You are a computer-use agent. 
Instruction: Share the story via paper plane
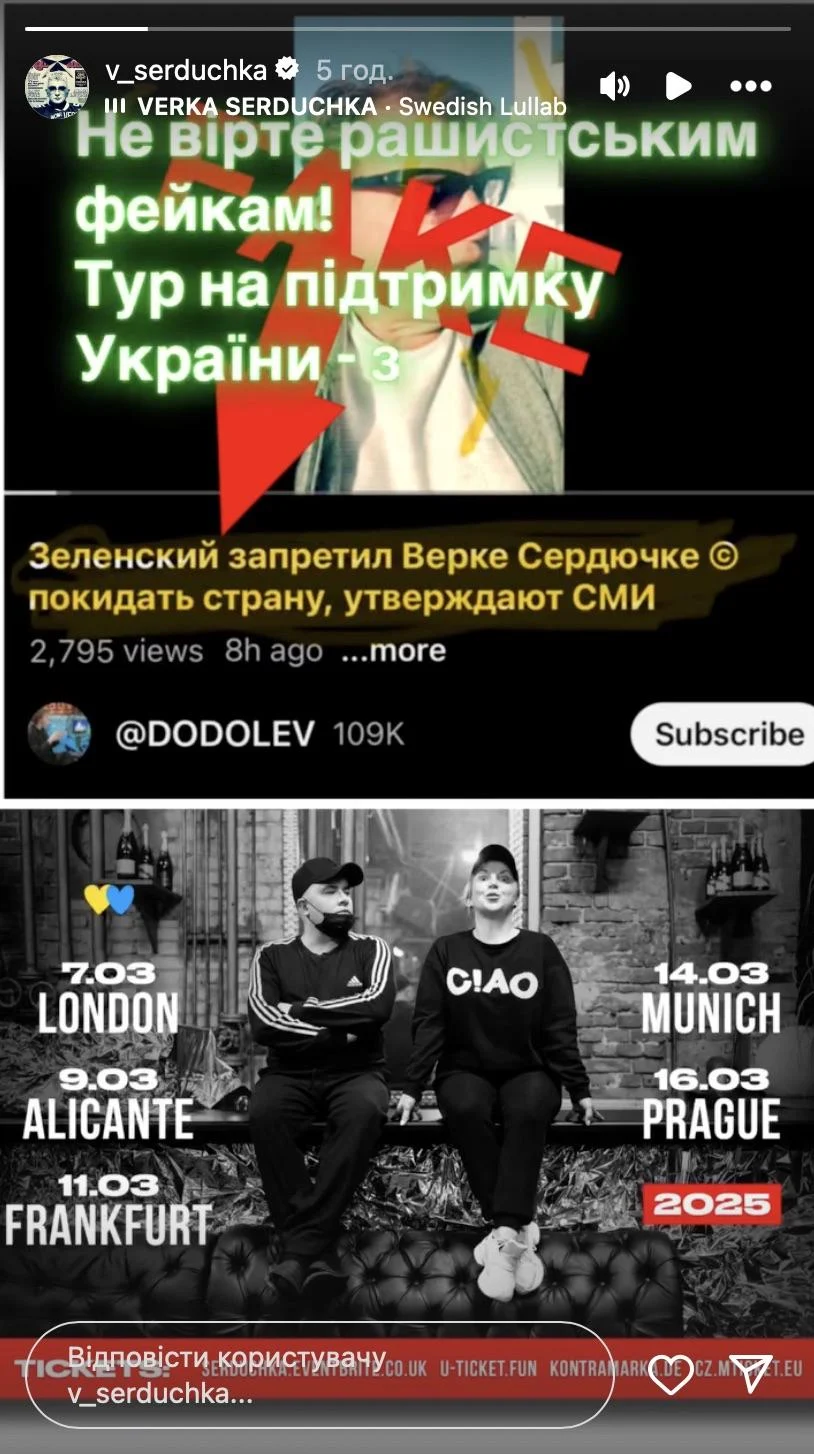(750, 1374)
